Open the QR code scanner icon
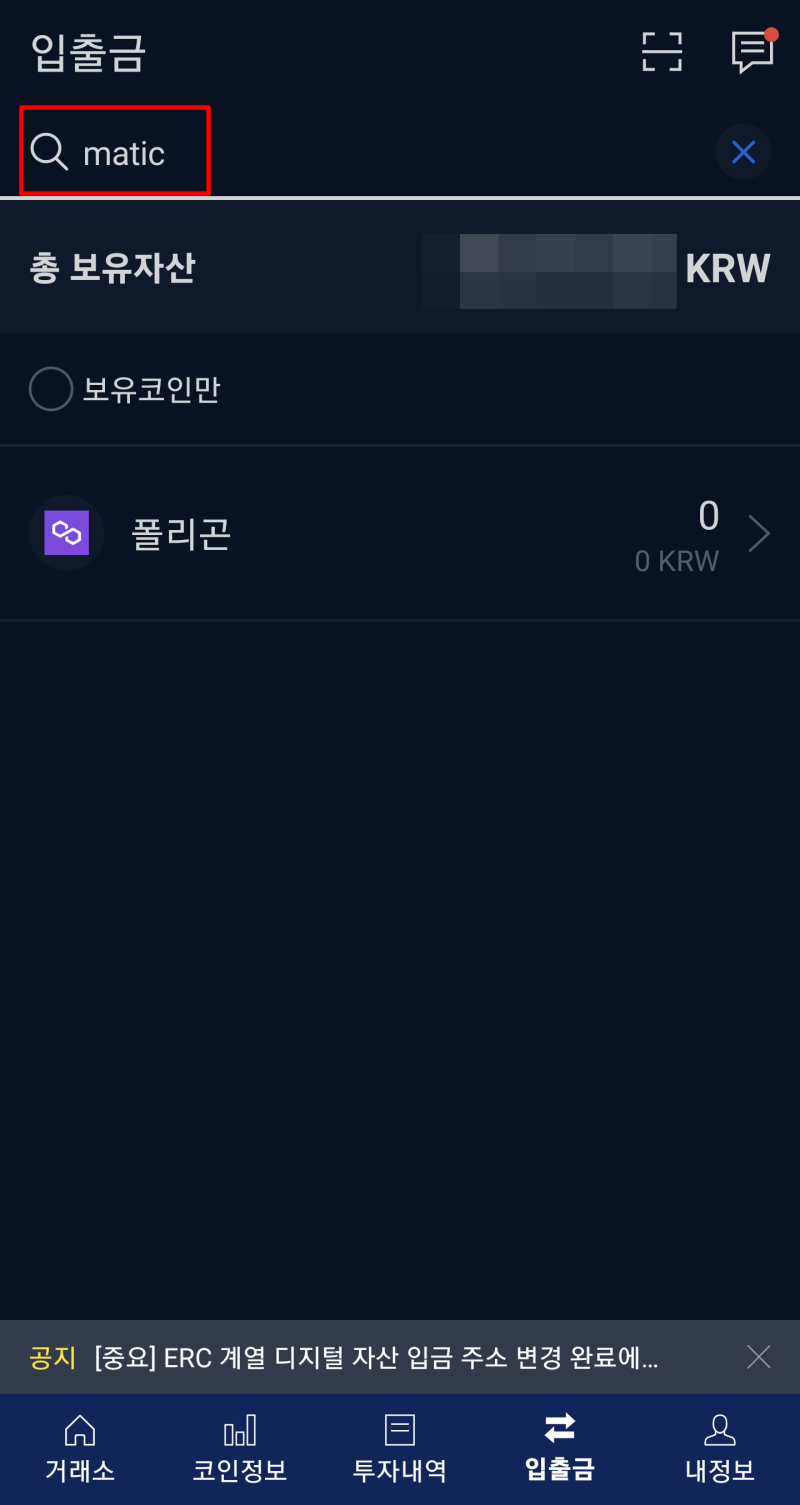The image size is (800, 1505). click(x=661, y=52)
